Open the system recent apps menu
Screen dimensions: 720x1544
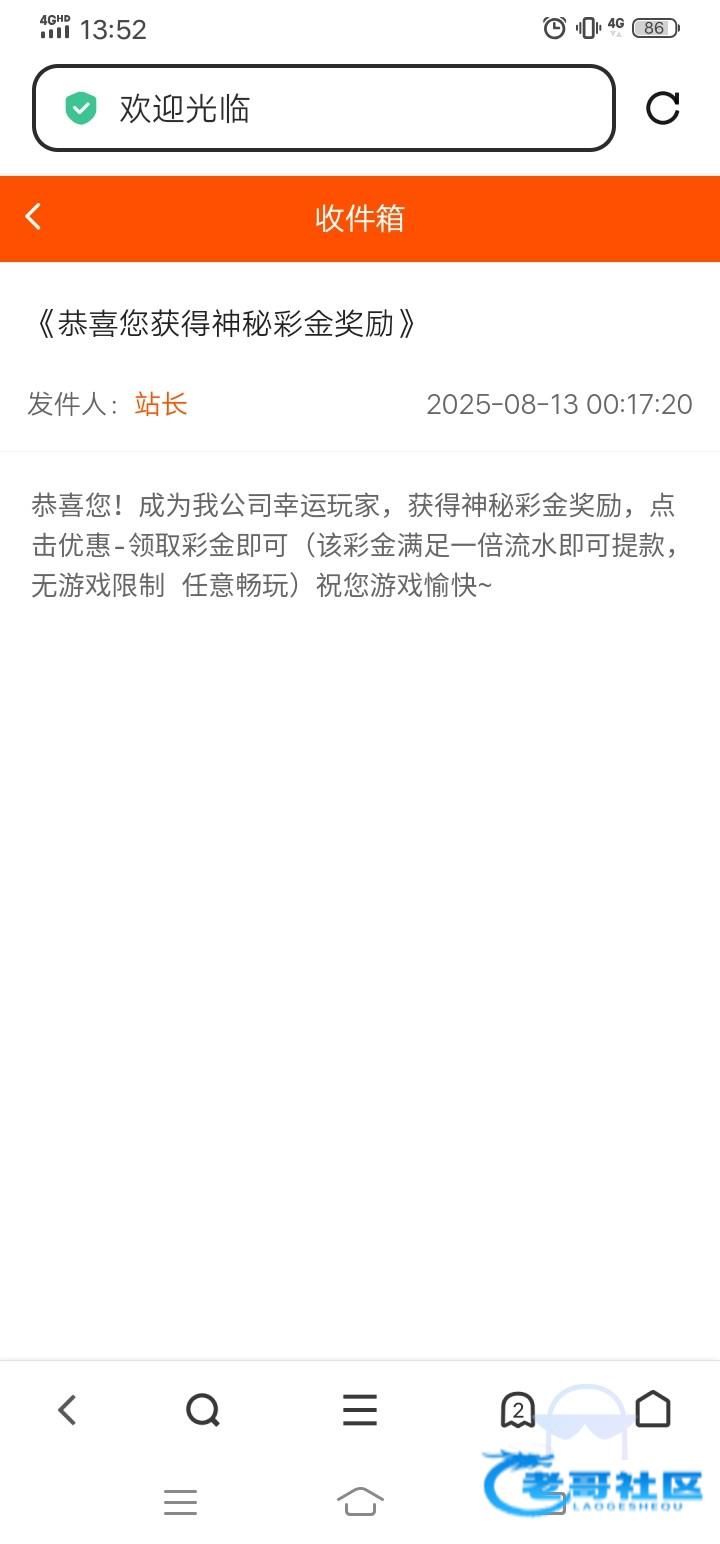point(180,1502)
